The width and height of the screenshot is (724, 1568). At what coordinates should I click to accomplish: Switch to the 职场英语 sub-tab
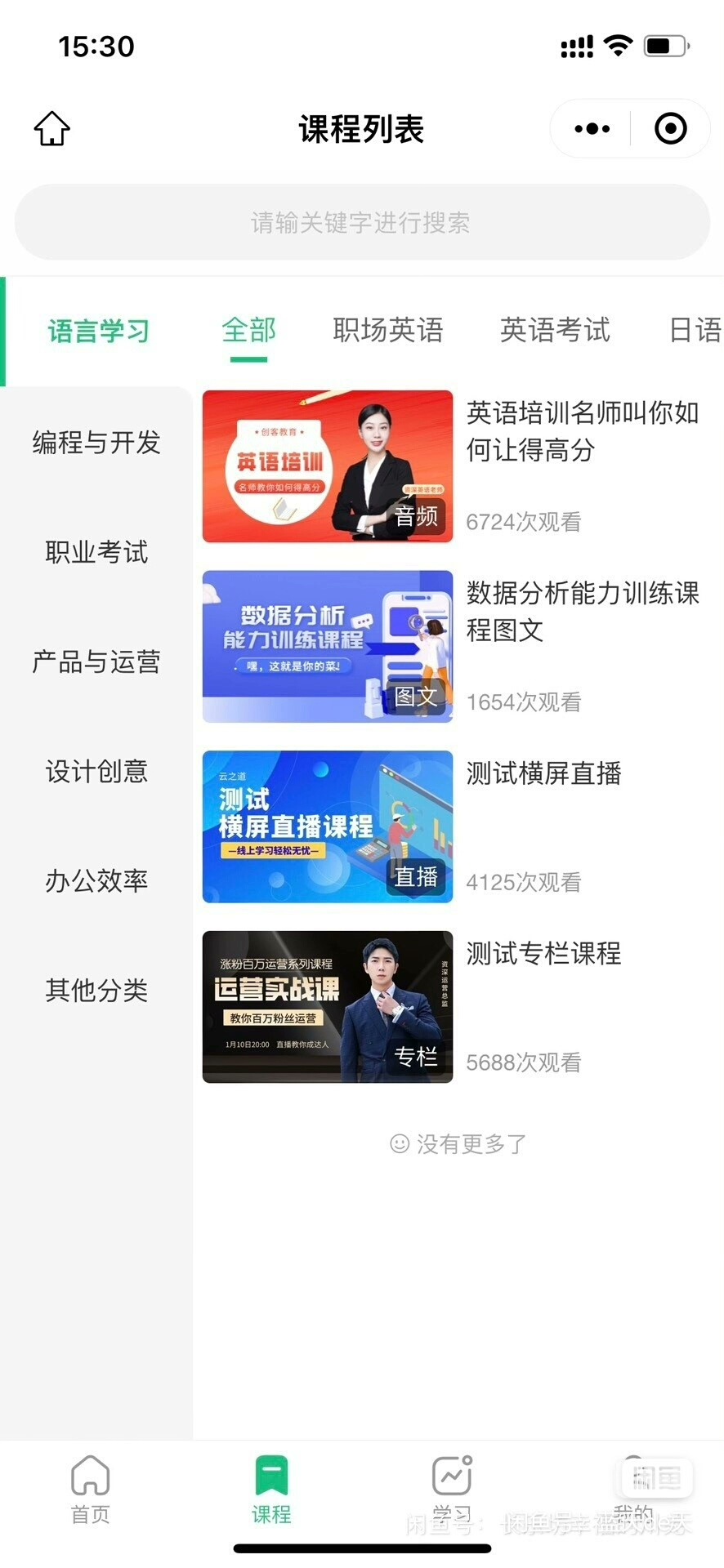tap(387, 330)
